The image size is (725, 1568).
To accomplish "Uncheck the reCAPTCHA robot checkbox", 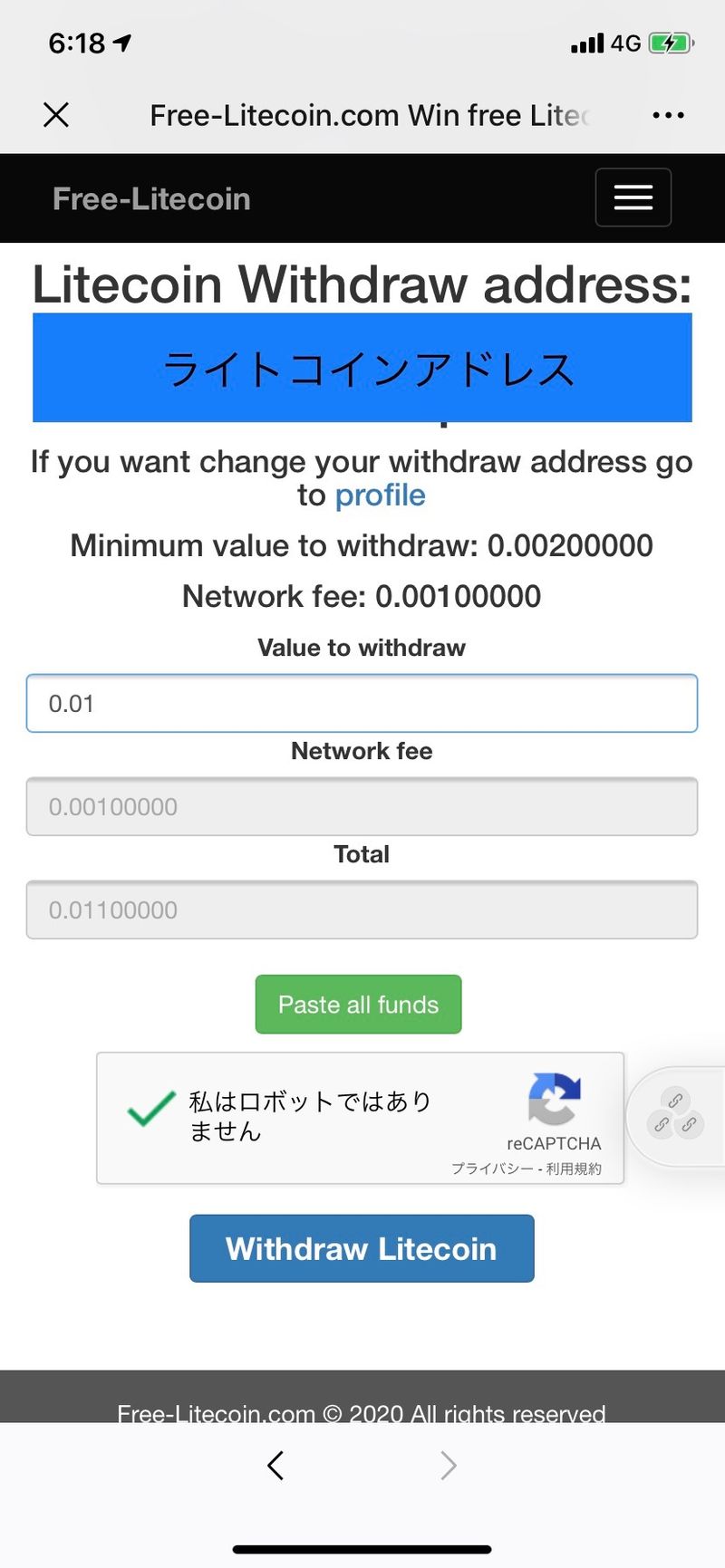I will [x=151, y=1109].
